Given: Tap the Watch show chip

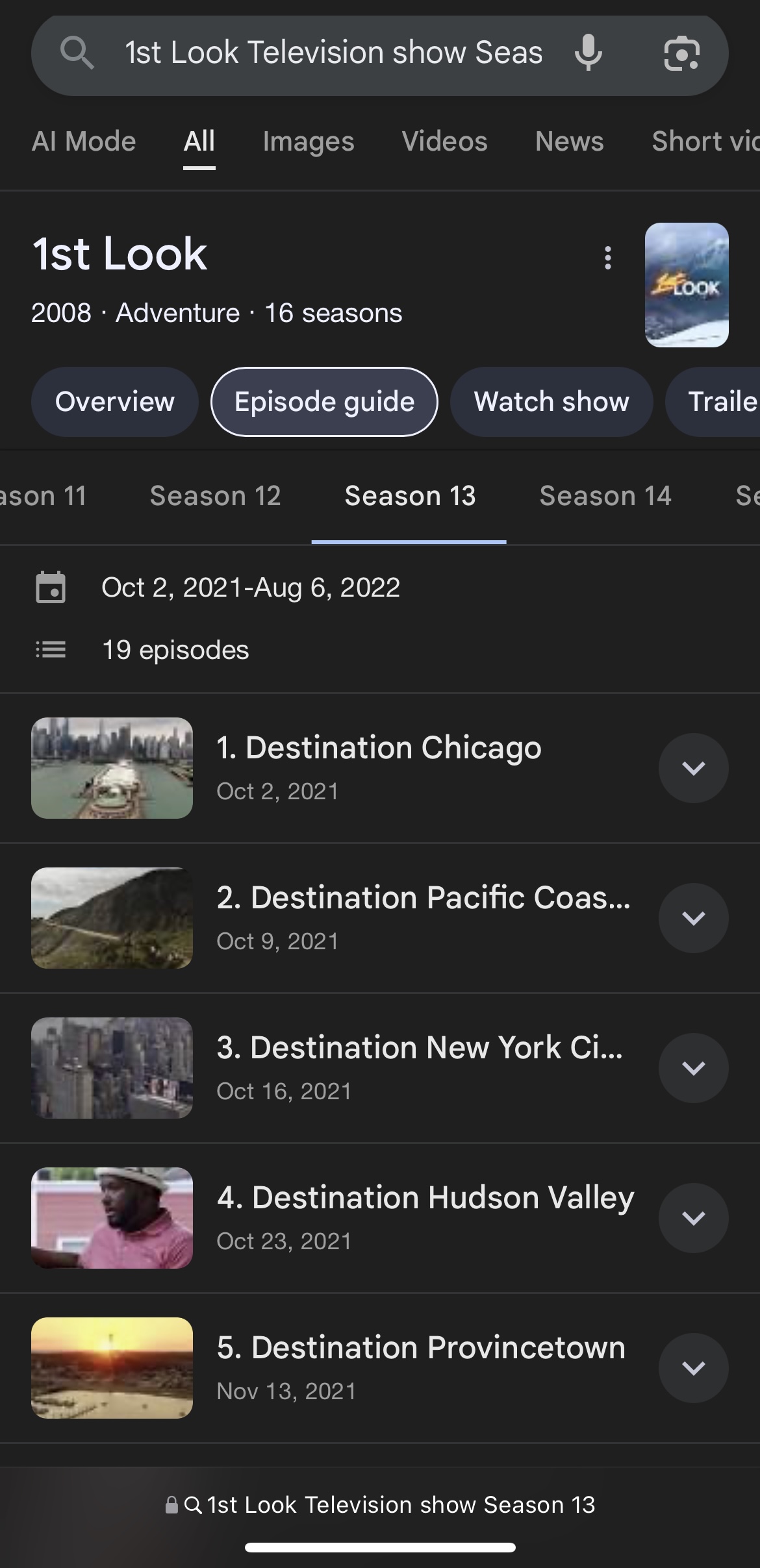Looking at the screenshot, I should pyautogui.click(x=551, y=402).
